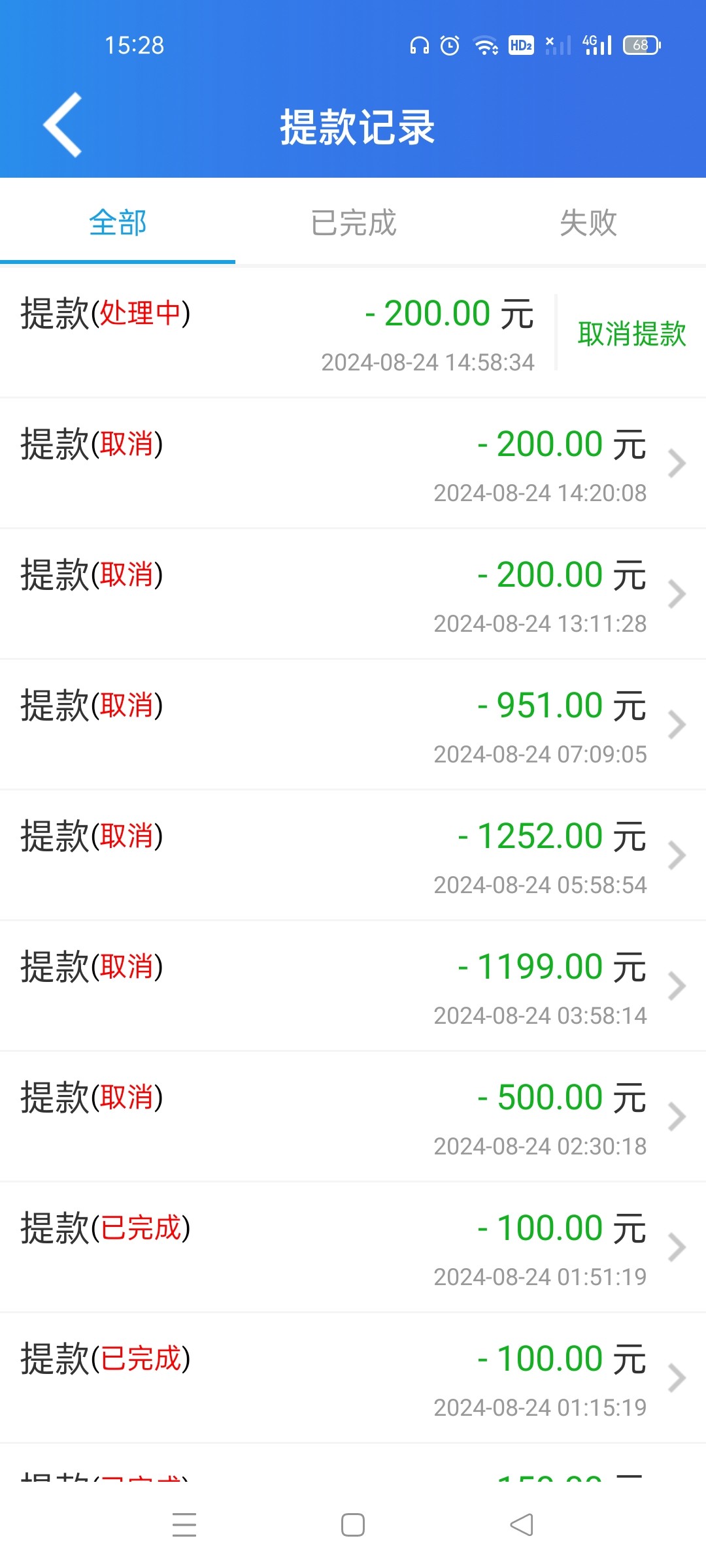
Task: Switch to the 失败 tab
Action: click(587, 223)
